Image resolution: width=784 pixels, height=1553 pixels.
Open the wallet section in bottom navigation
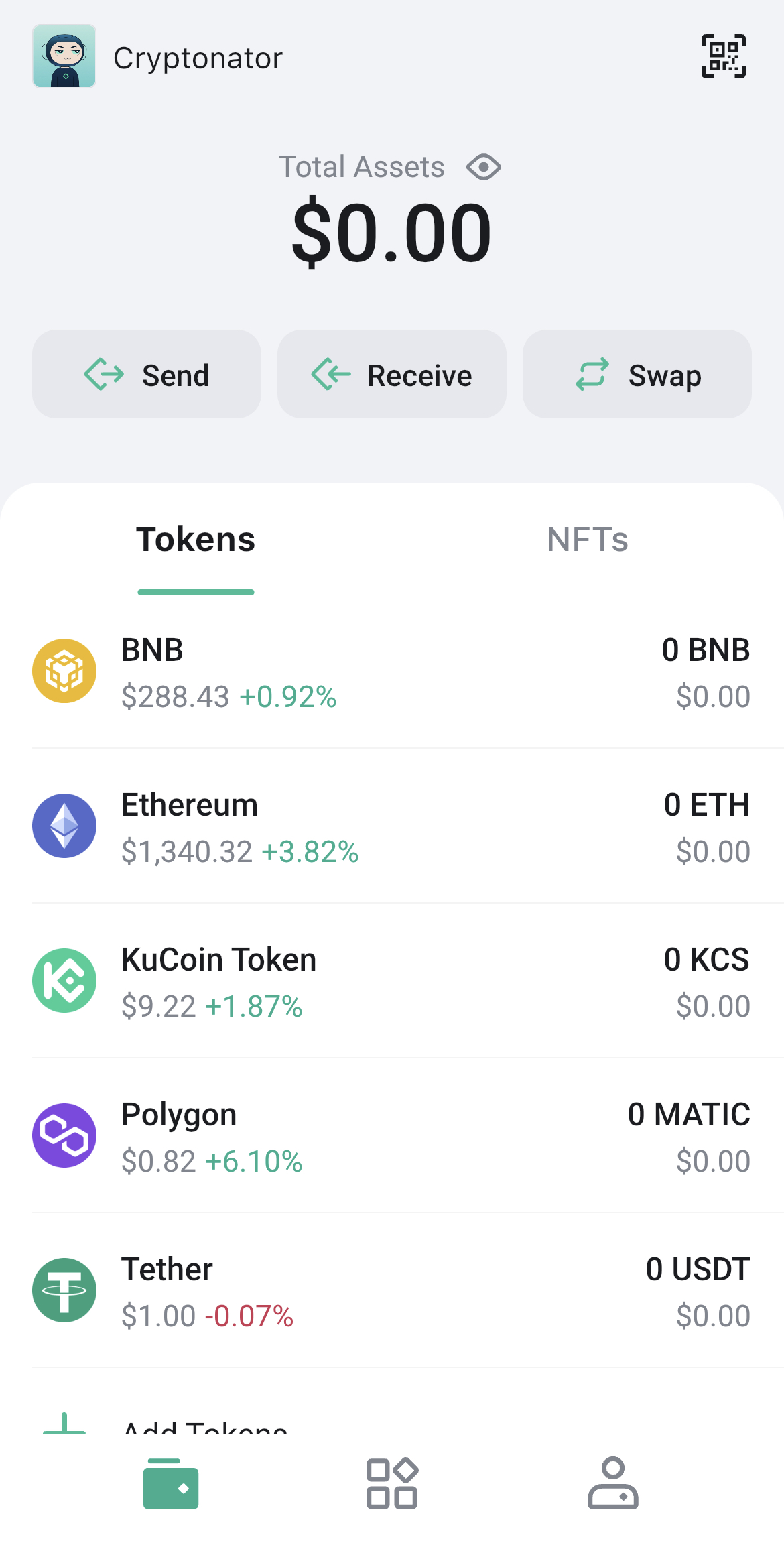point(170,1485)
